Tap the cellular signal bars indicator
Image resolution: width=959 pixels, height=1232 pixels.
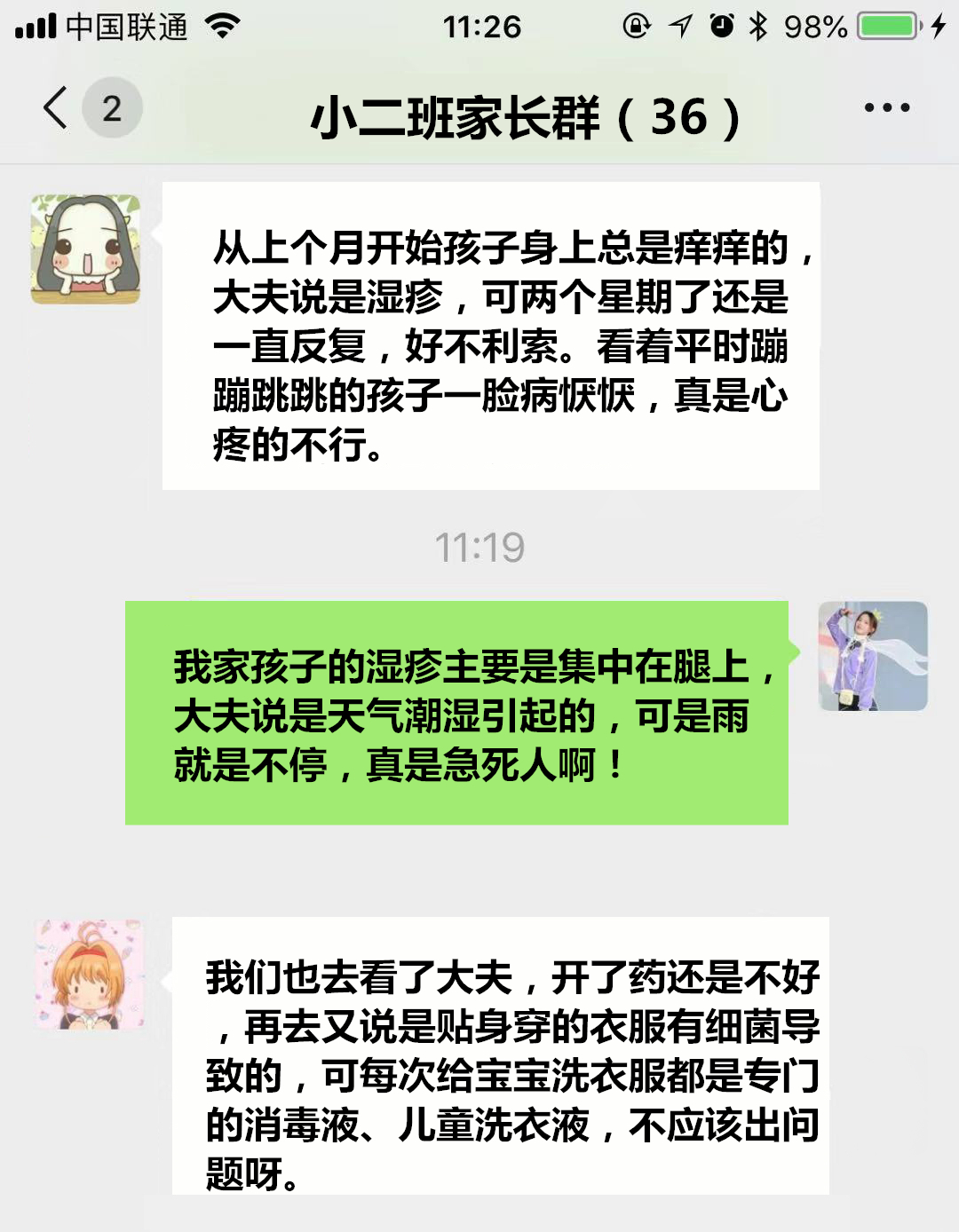point(34,27)
